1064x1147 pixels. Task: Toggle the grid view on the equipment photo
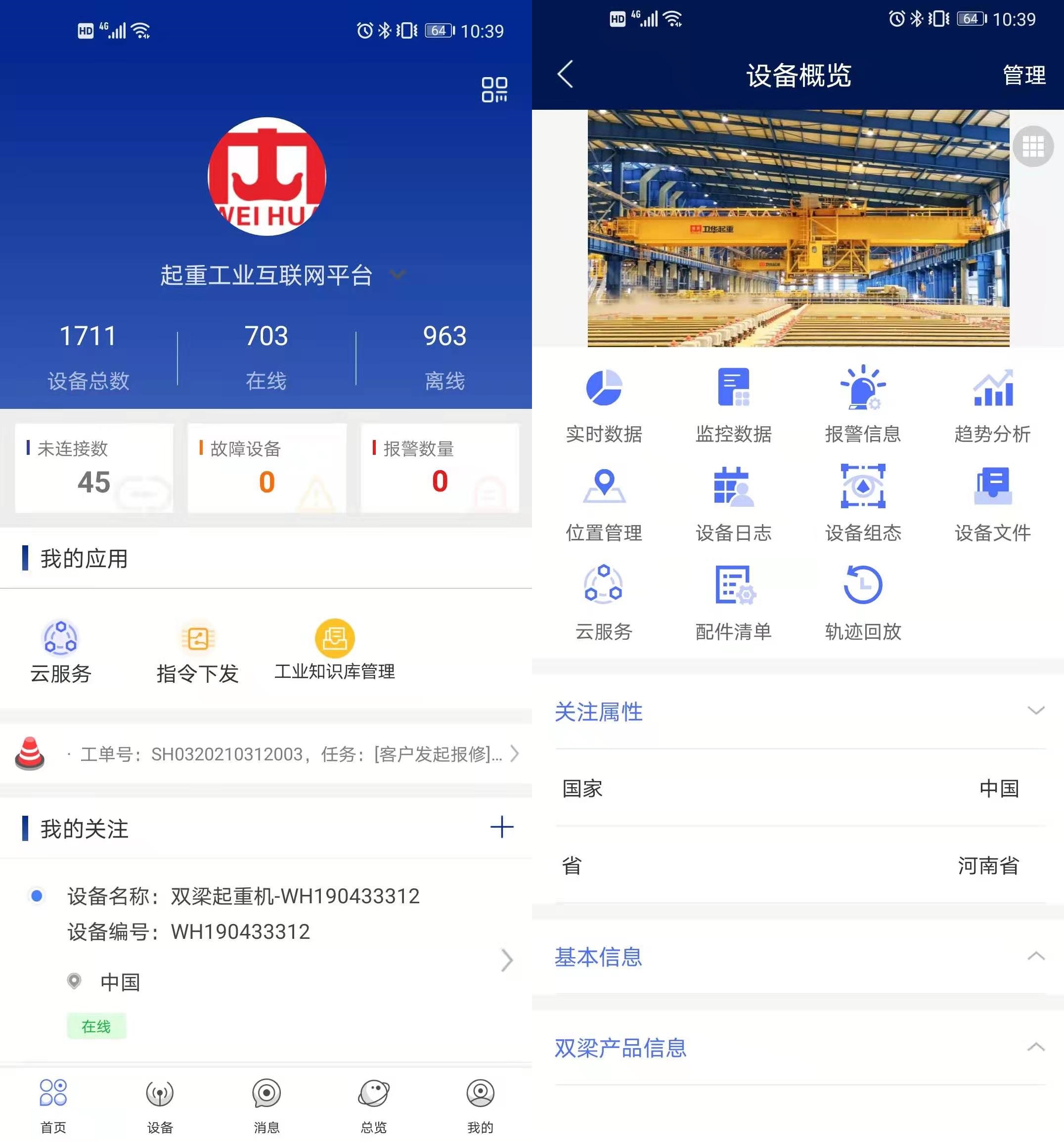coord(1032,146)
